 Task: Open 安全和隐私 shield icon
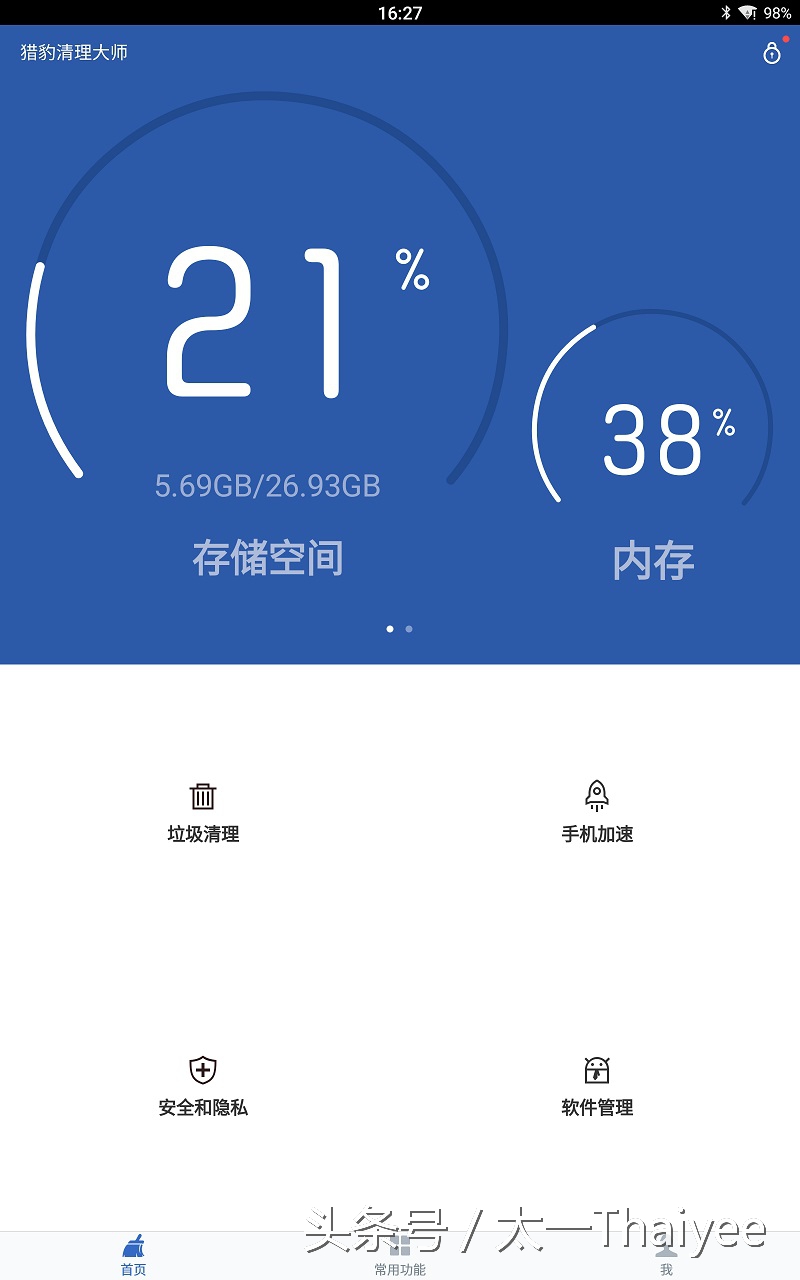click(202, 1069)
